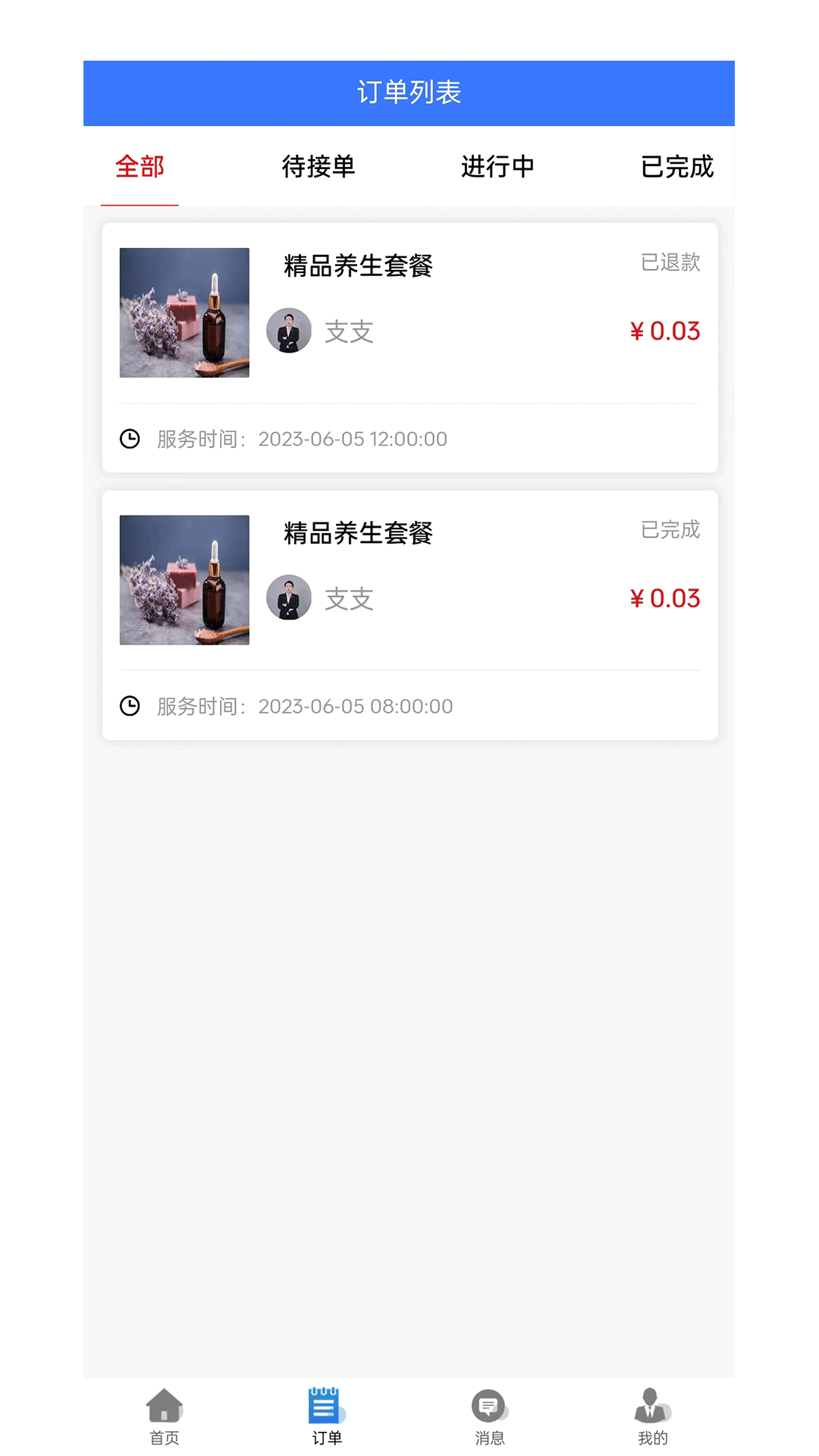Click the 已完成 status on second order
The image size is (819, 1456).
click(x=668, y=531)
